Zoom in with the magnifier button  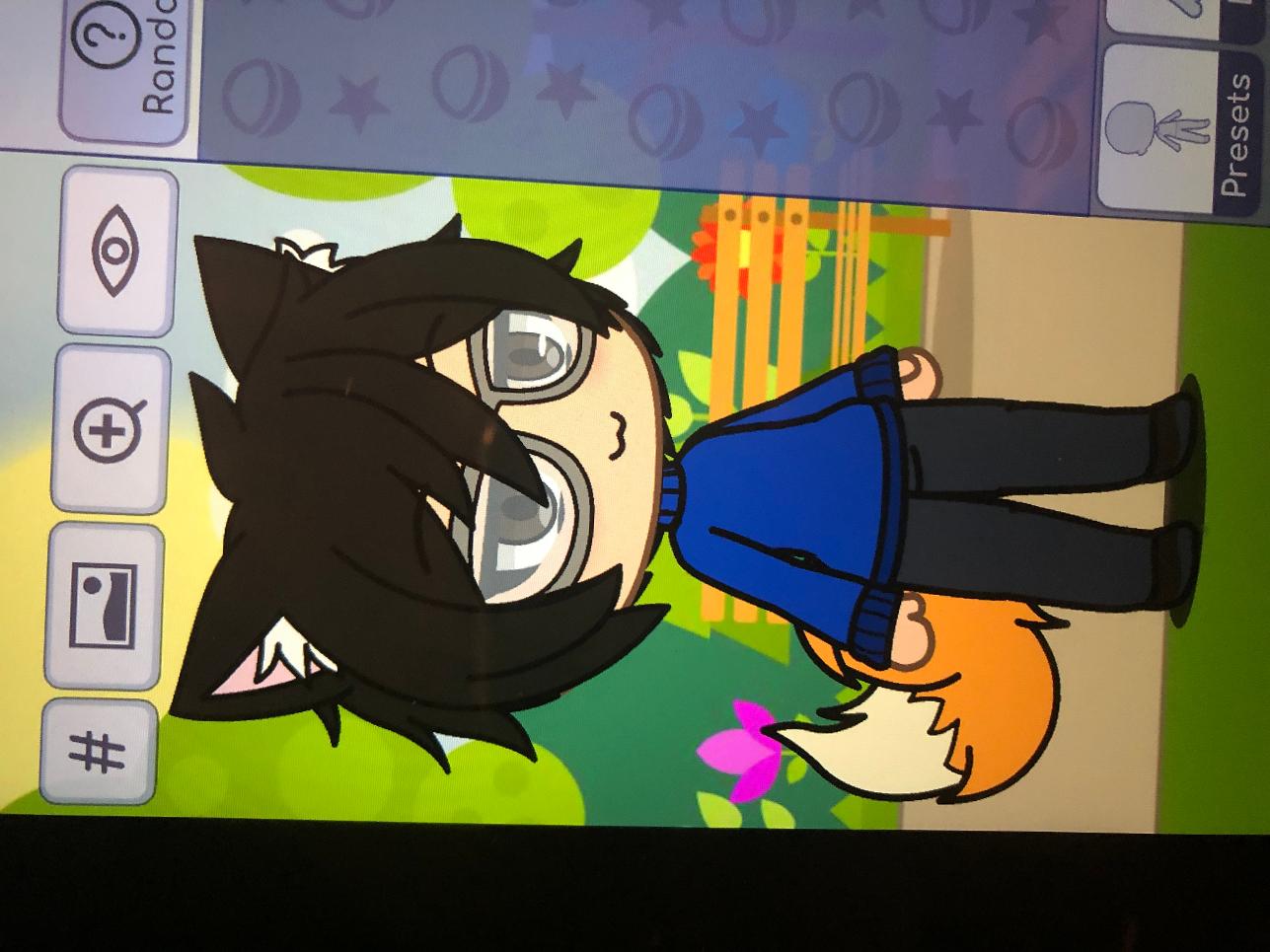(111, 430)
